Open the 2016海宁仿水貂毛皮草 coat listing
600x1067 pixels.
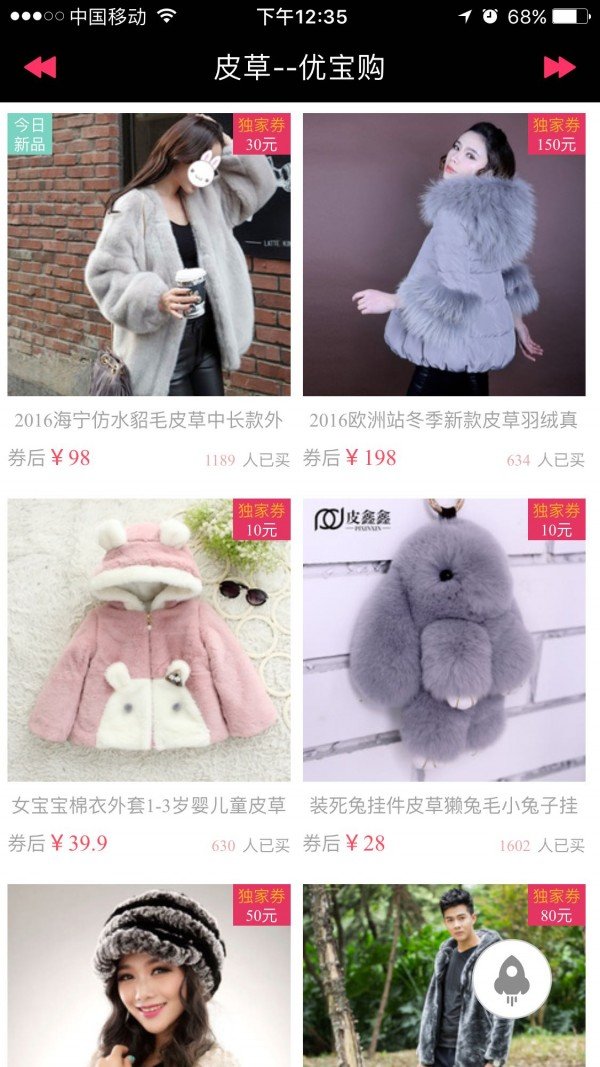click(149, 255)
